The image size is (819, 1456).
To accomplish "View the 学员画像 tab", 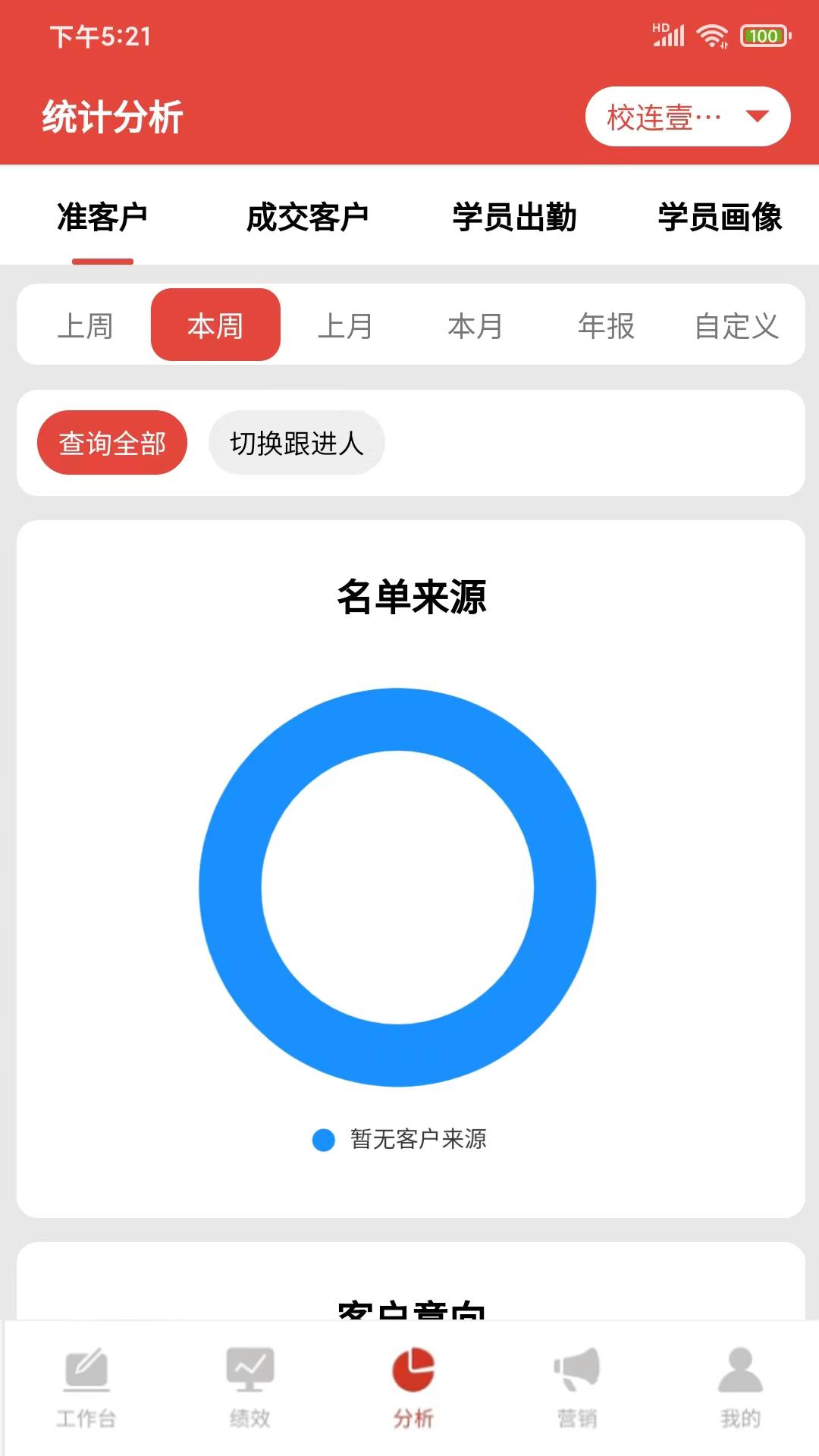I will tap(719, 217).
